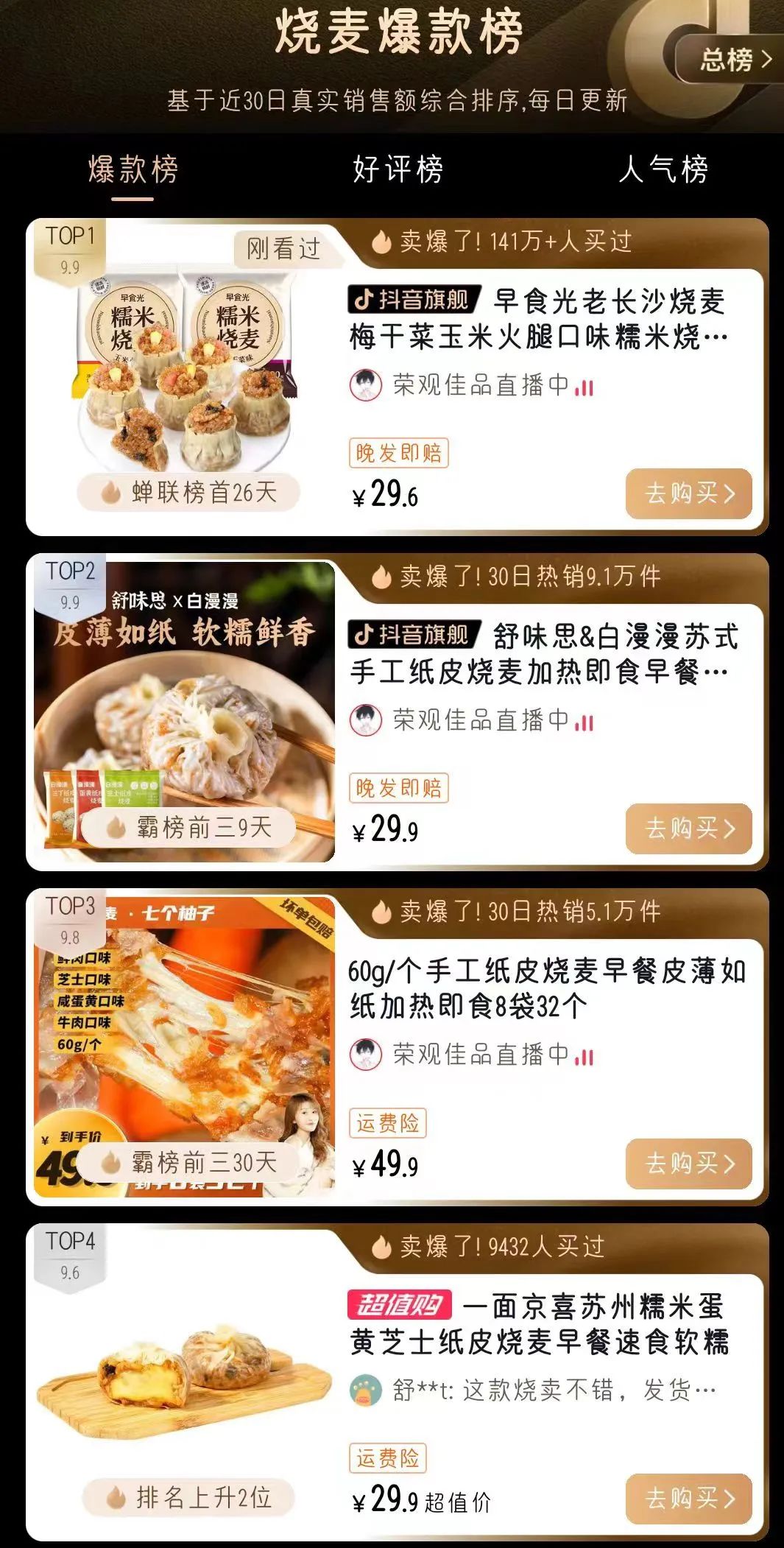This screenshot has width=784, height=1548.
Task: Switch to the 人气榜 tab
Action: click(x=663, y=169)
